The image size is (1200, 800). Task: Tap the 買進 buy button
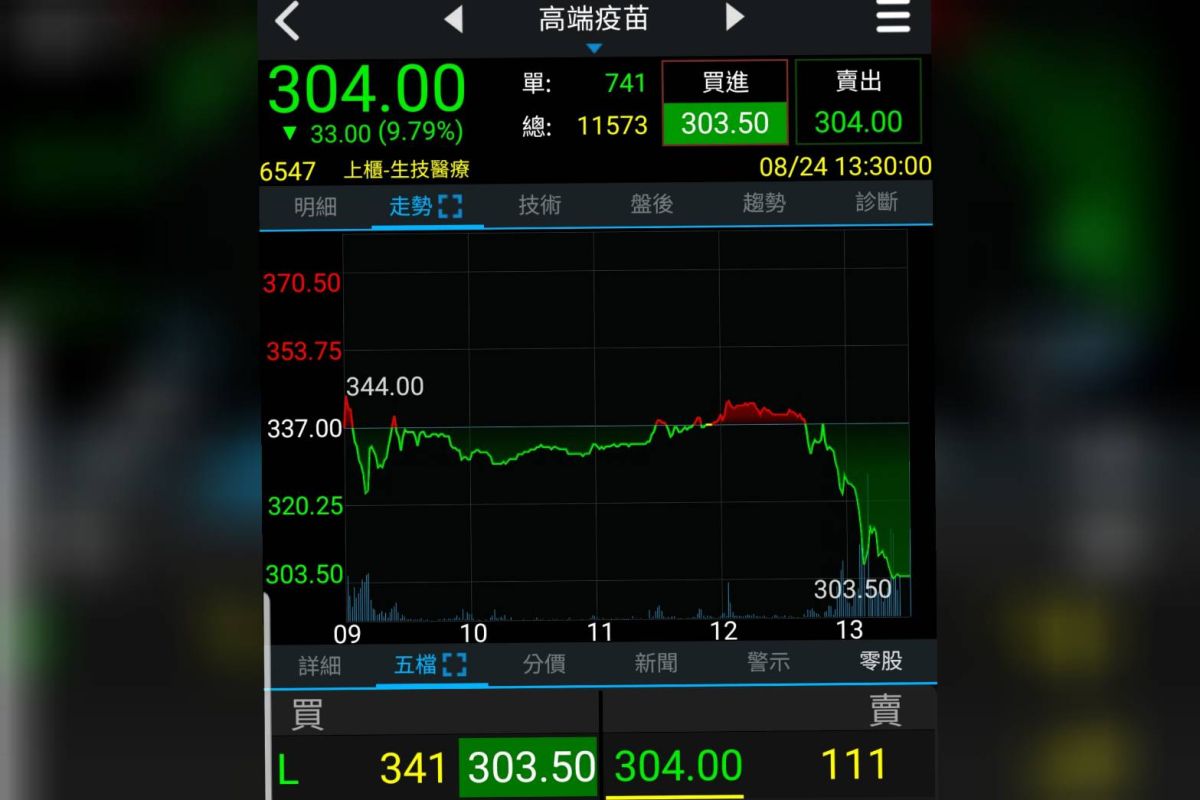(725, 101)
